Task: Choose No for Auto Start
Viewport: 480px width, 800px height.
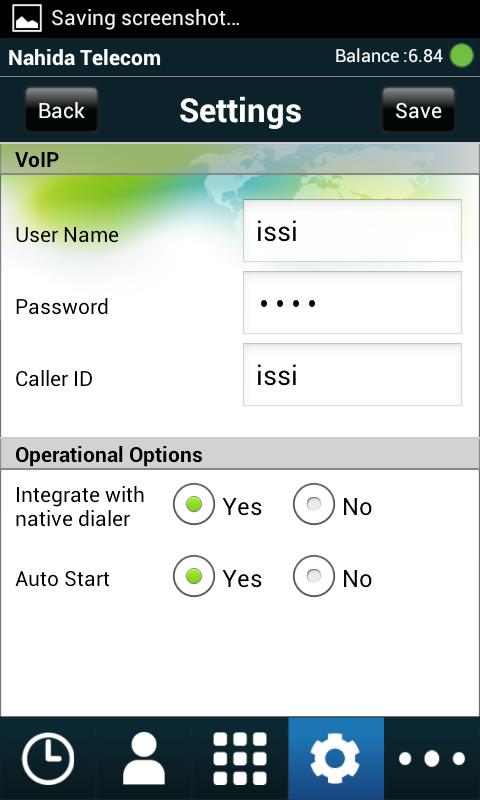Action: (314, 576)
